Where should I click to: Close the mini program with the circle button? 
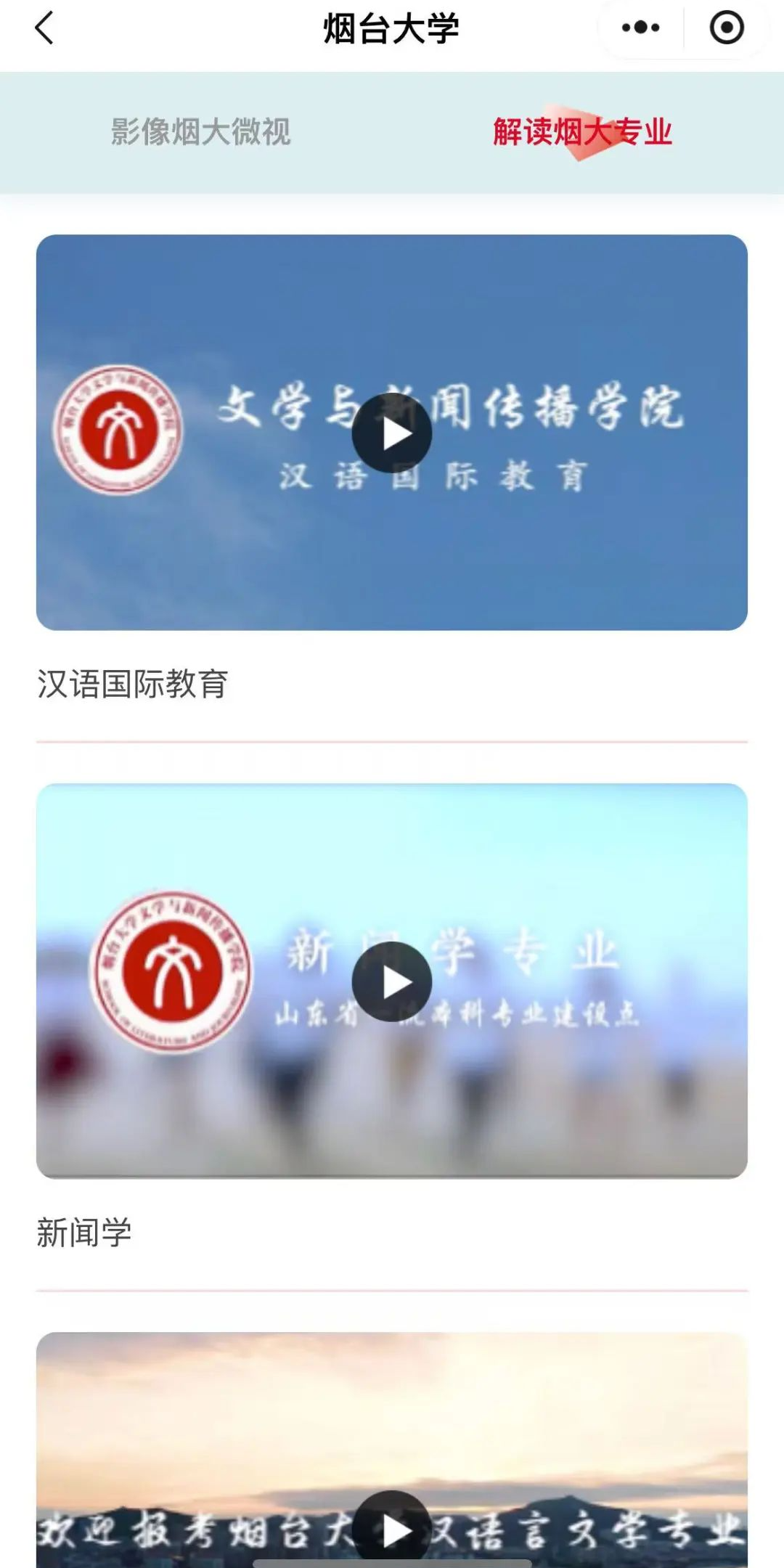pos(726,28)
